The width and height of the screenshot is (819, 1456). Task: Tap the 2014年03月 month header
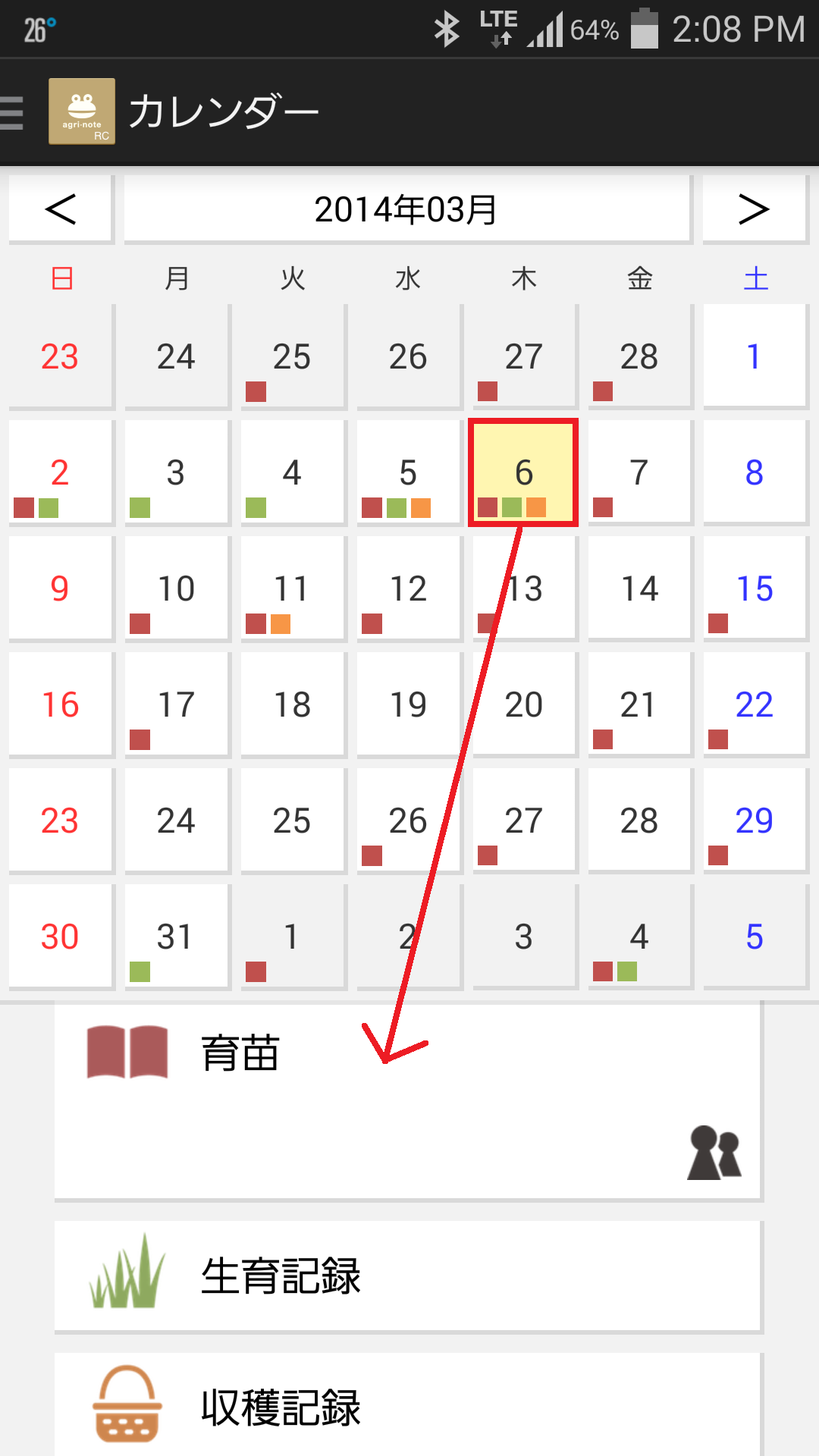[408, 209]
